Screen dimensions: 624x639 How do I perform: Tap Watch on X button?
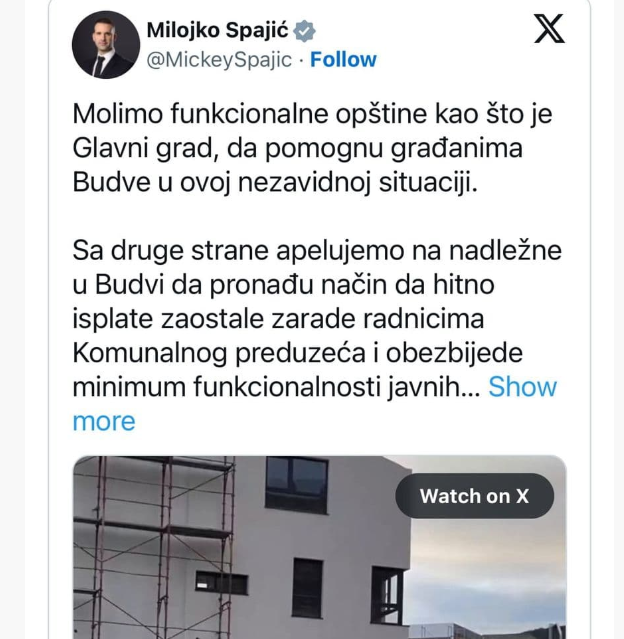[x=474, y=496]
